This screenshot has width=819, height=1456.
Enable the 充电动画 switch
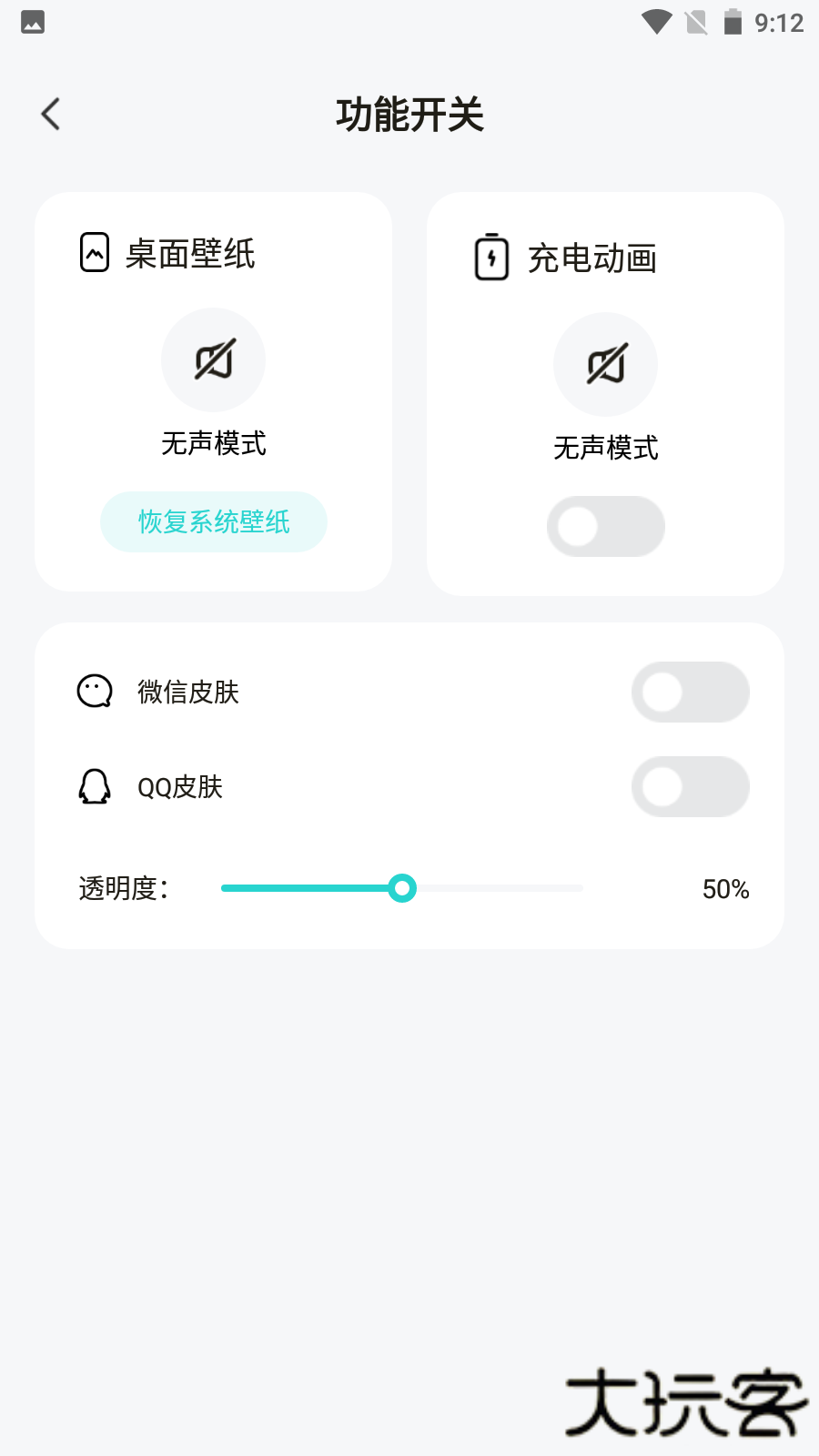(x=605, y=527)
